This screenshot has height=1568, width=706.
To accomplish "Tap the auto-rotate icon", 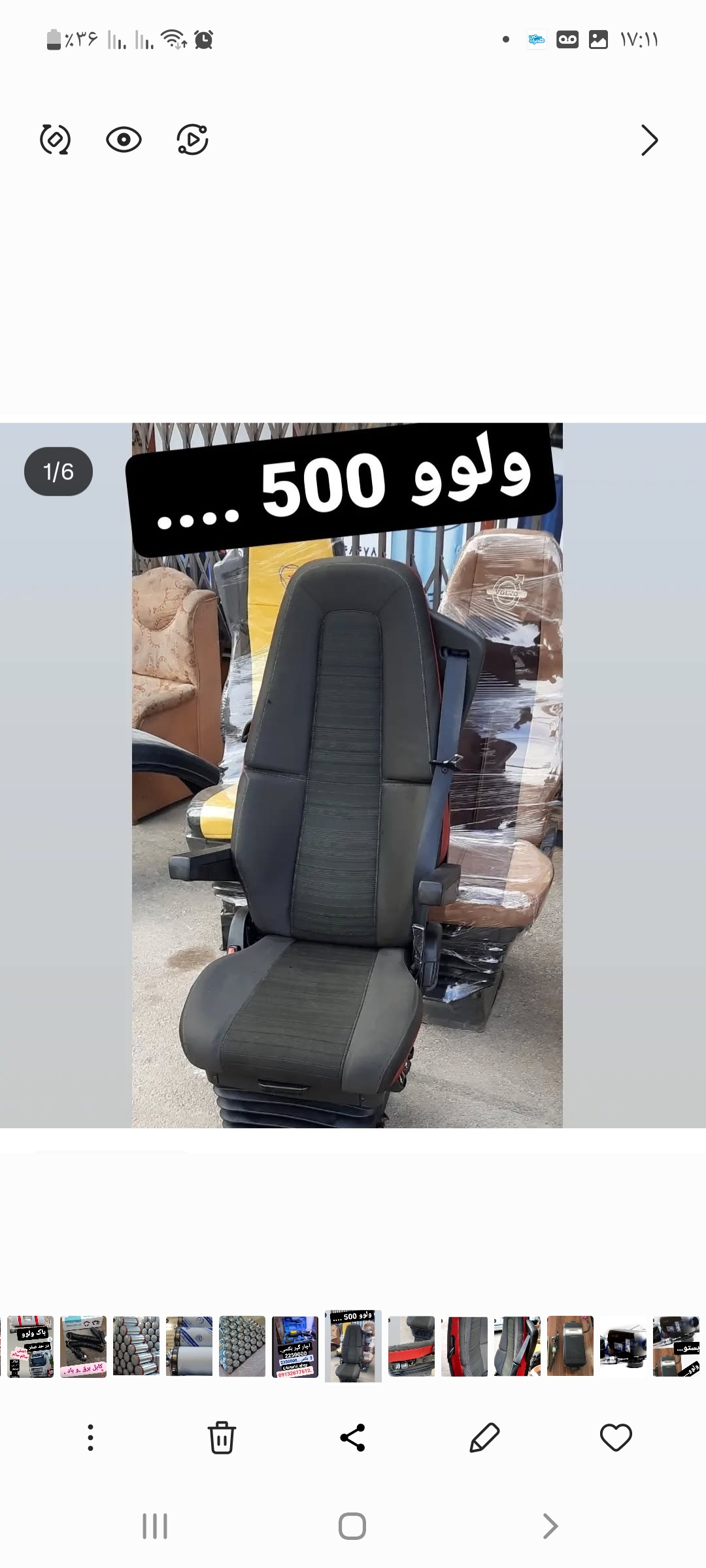I will 56,140.
